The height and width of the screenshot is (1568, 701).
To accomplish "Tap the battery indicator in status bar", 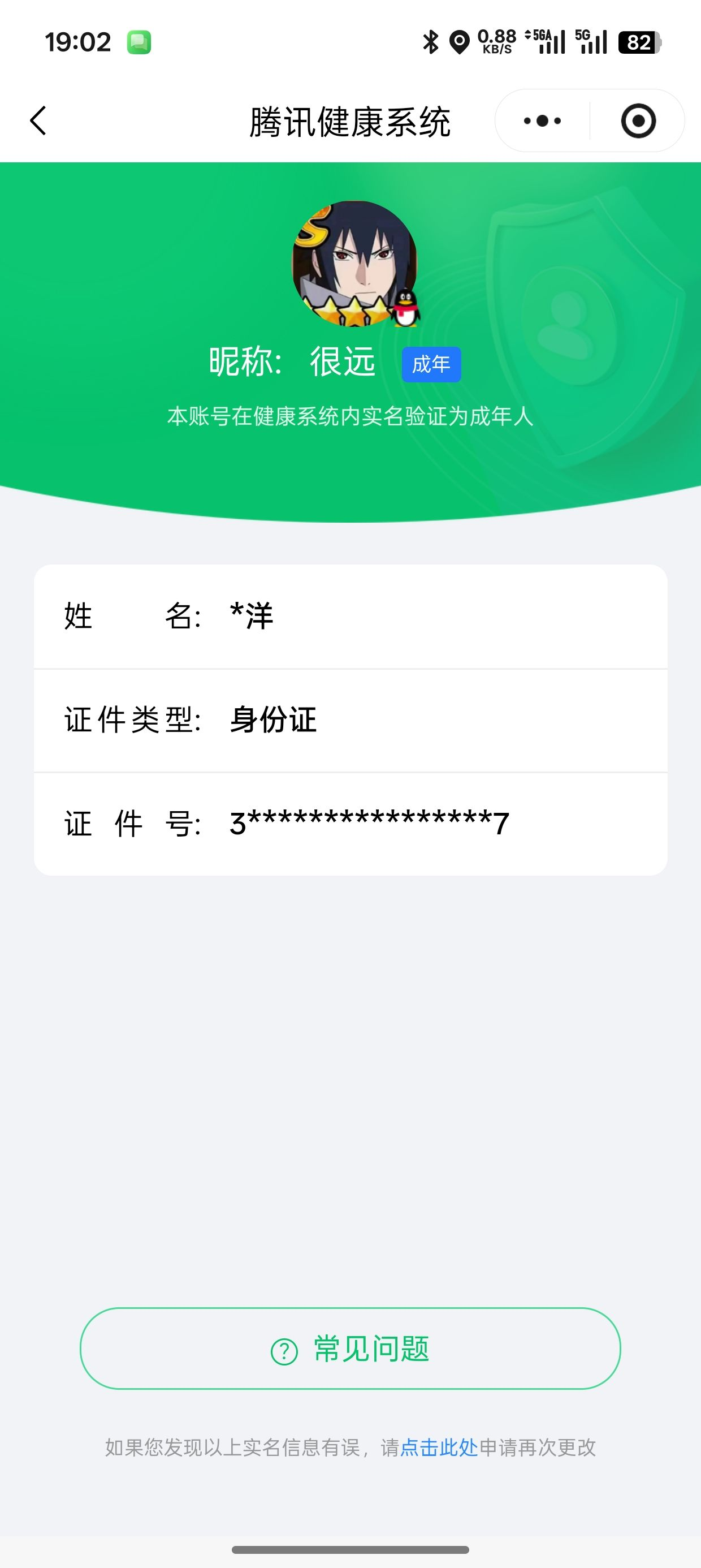I will coord(639,41).
